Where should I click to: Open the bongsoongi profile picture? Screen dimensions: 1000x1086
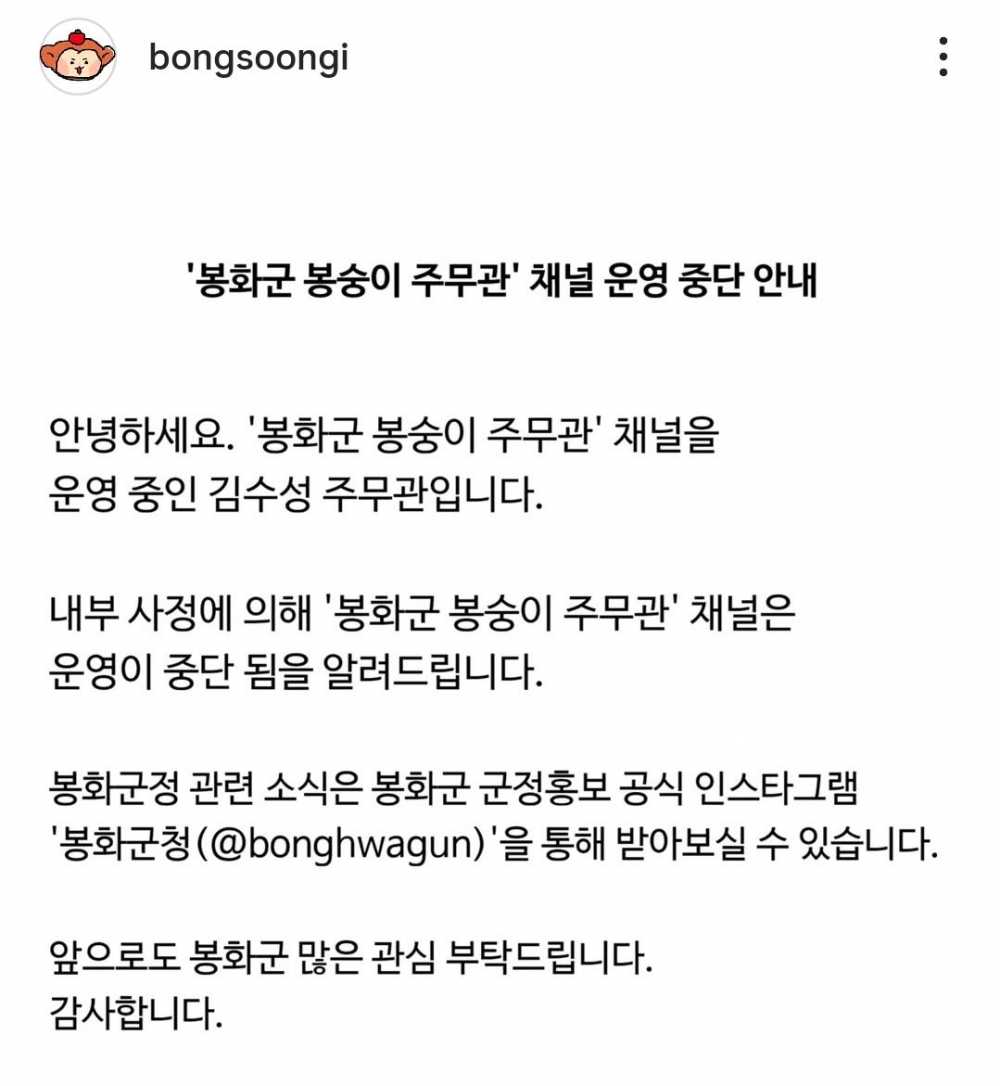(78, 57)
